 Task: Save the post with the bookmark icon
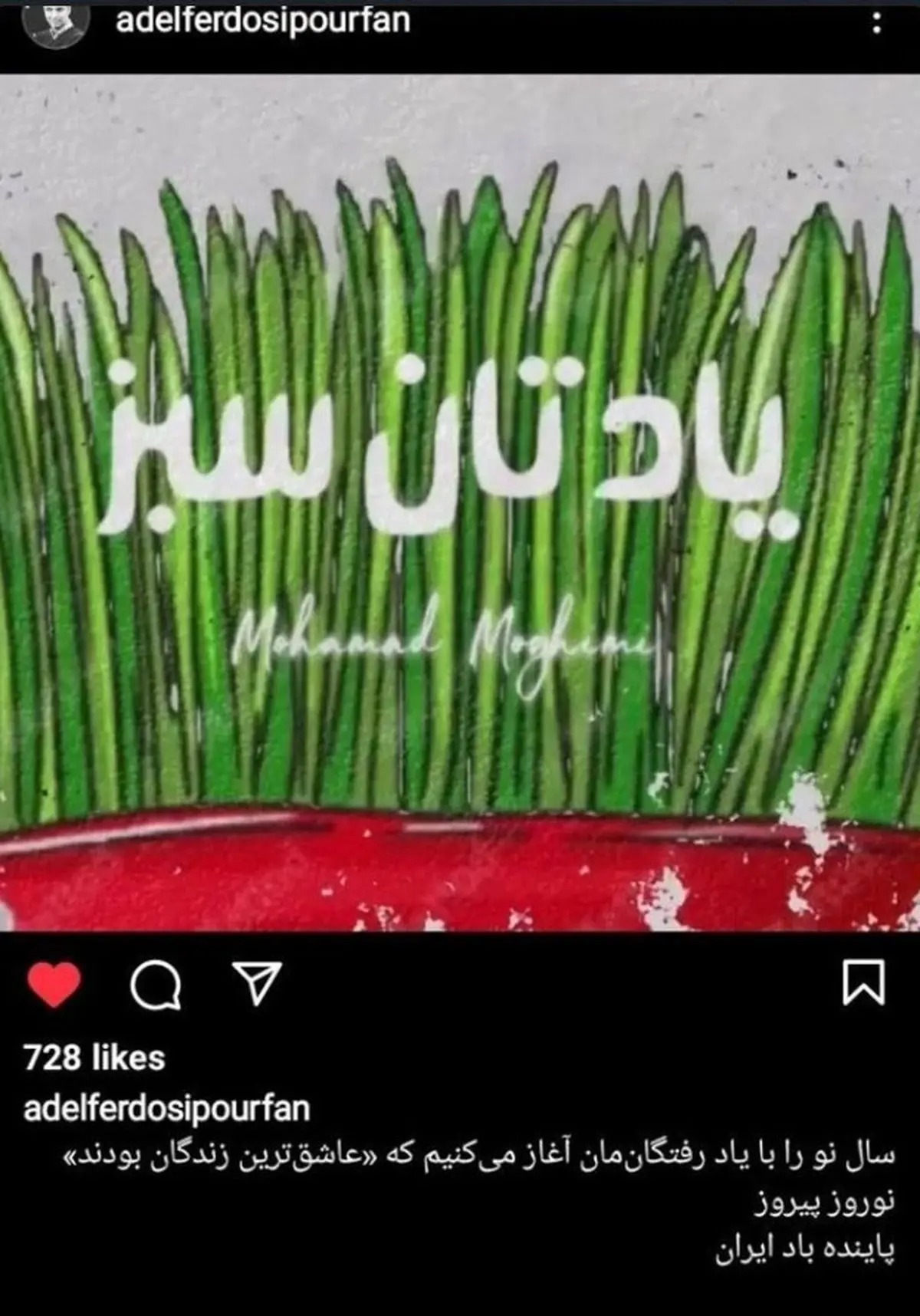click(x=864, y=982)
